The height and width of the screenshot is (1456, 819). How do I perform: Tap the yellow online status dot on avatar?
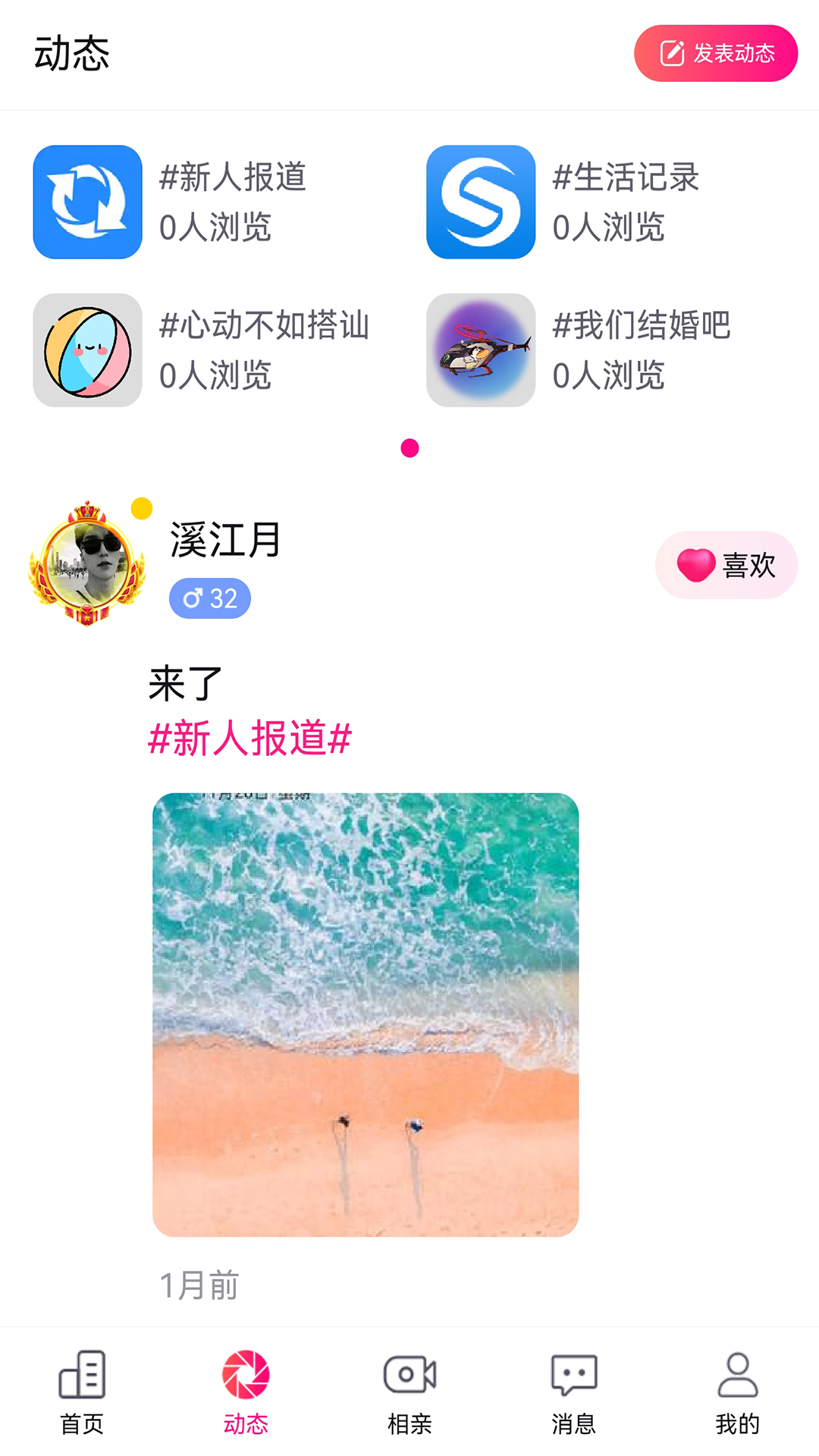click(x=140, y=508)
